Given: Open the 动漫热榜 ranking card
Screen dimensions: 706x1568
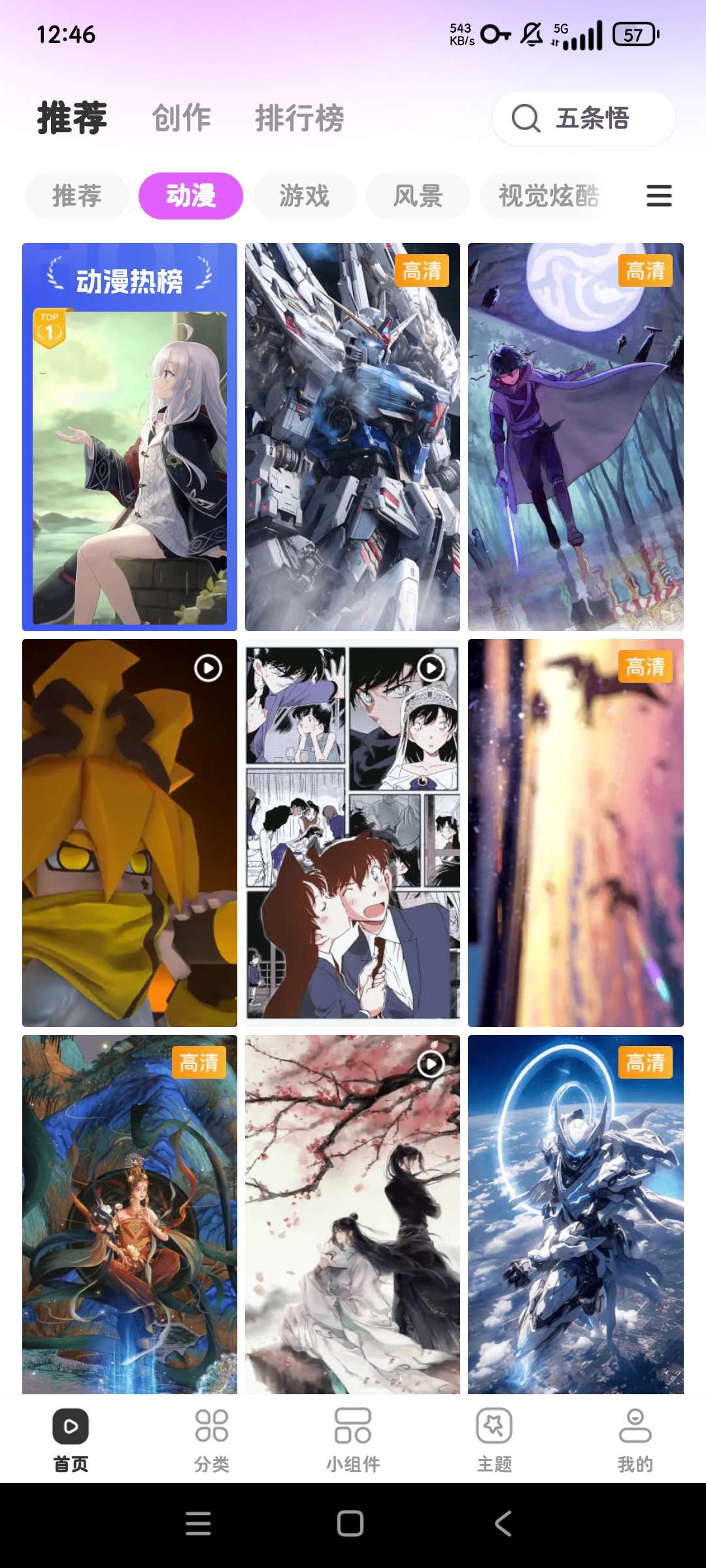Looking at the screenshot, I should coord(129,436).
